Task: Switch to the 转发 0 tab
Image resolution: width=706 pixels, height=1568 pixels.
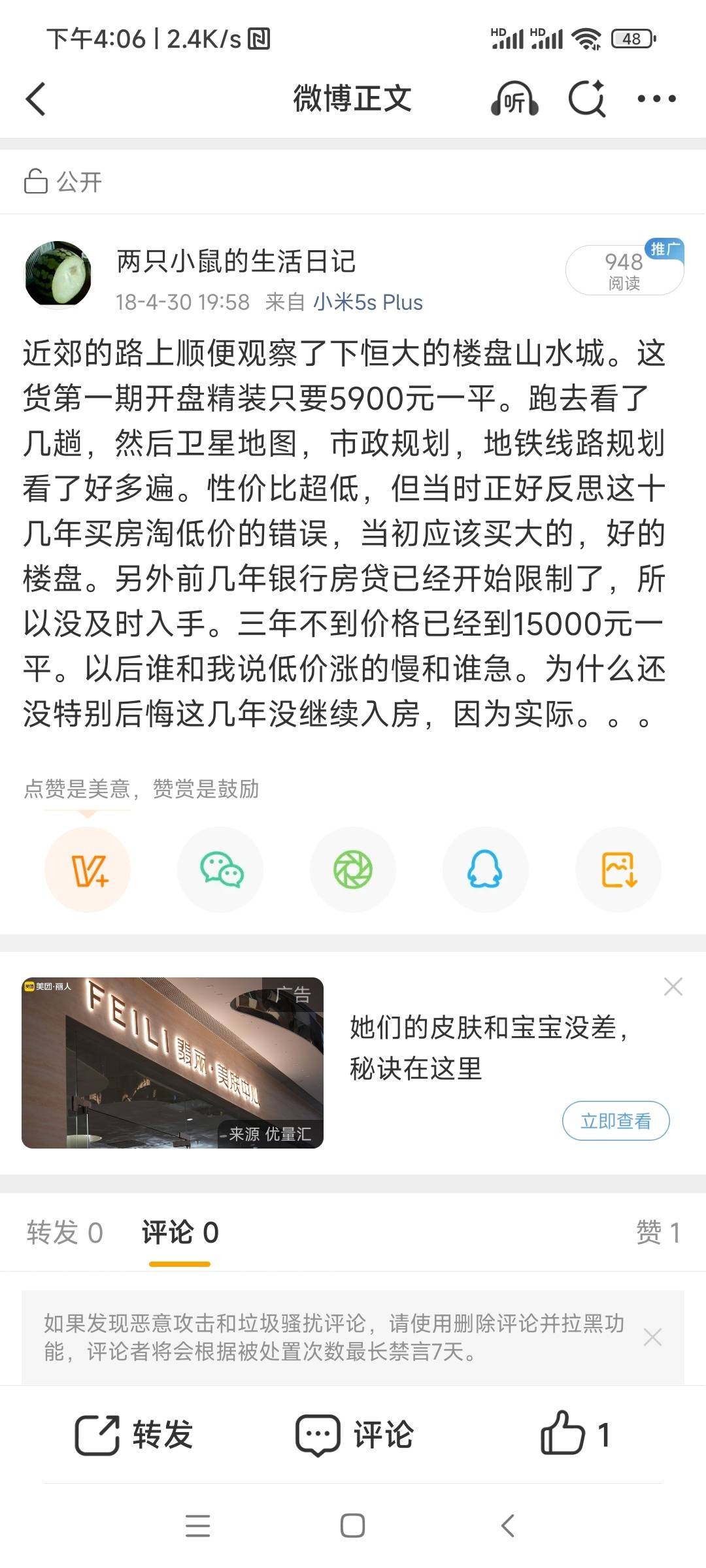Action: (x=65, y=1233)
